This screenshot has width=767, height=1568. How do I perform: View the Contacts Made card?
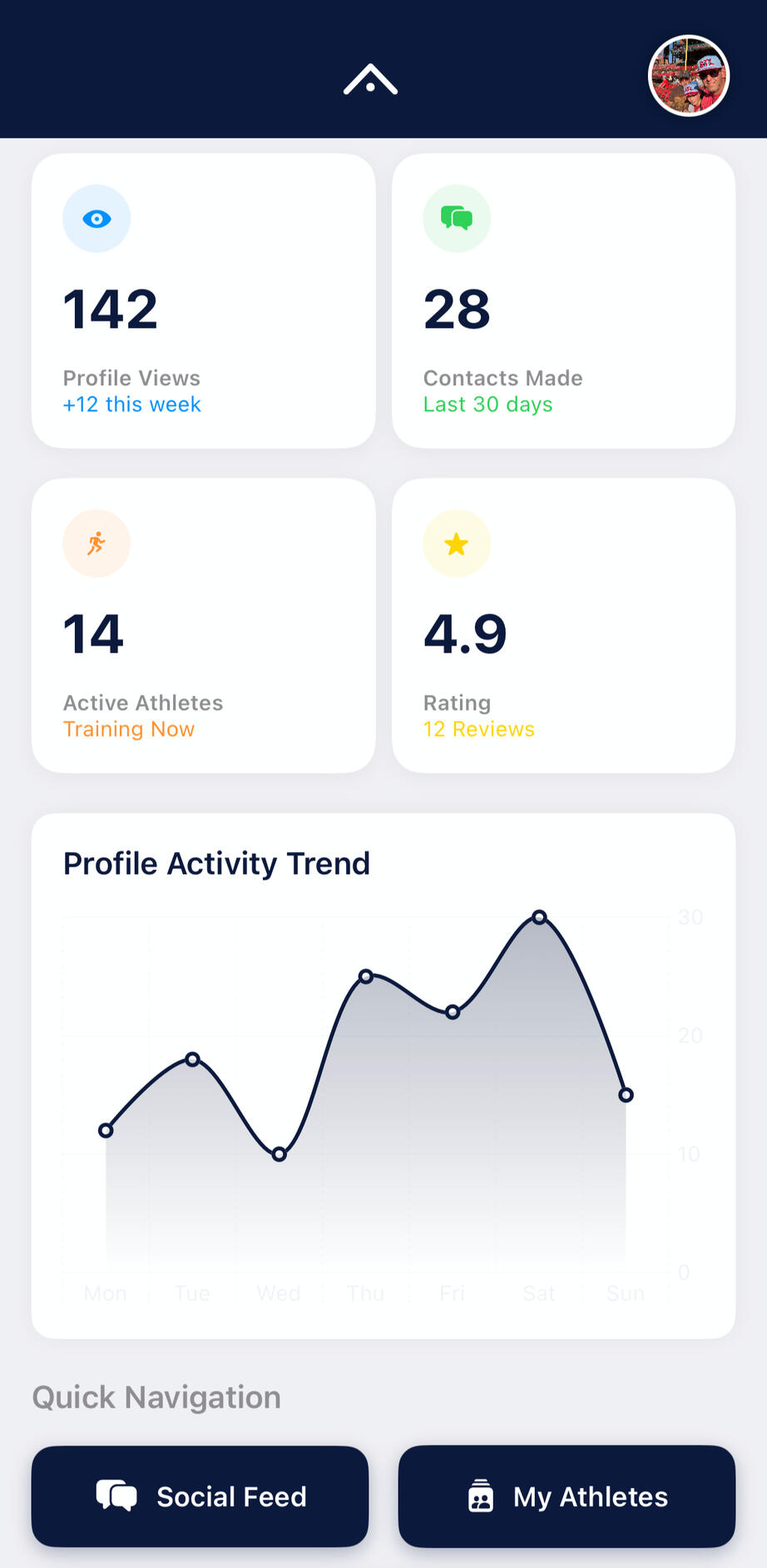click(563, 300)
